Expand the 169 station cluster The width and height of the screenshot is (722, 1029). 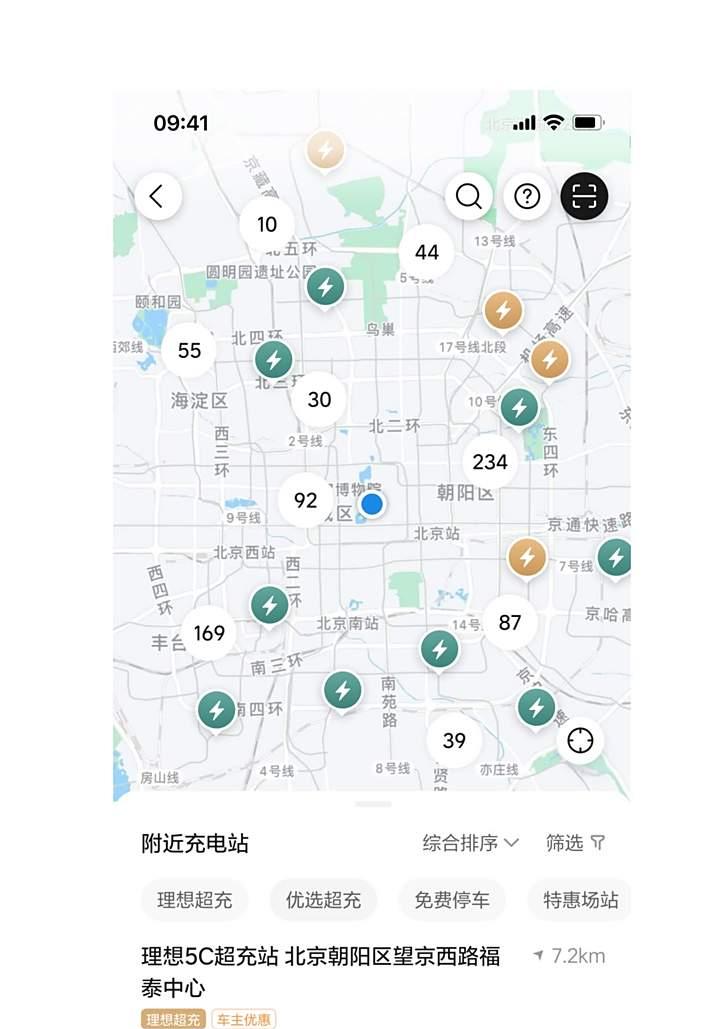click(209, 633)
